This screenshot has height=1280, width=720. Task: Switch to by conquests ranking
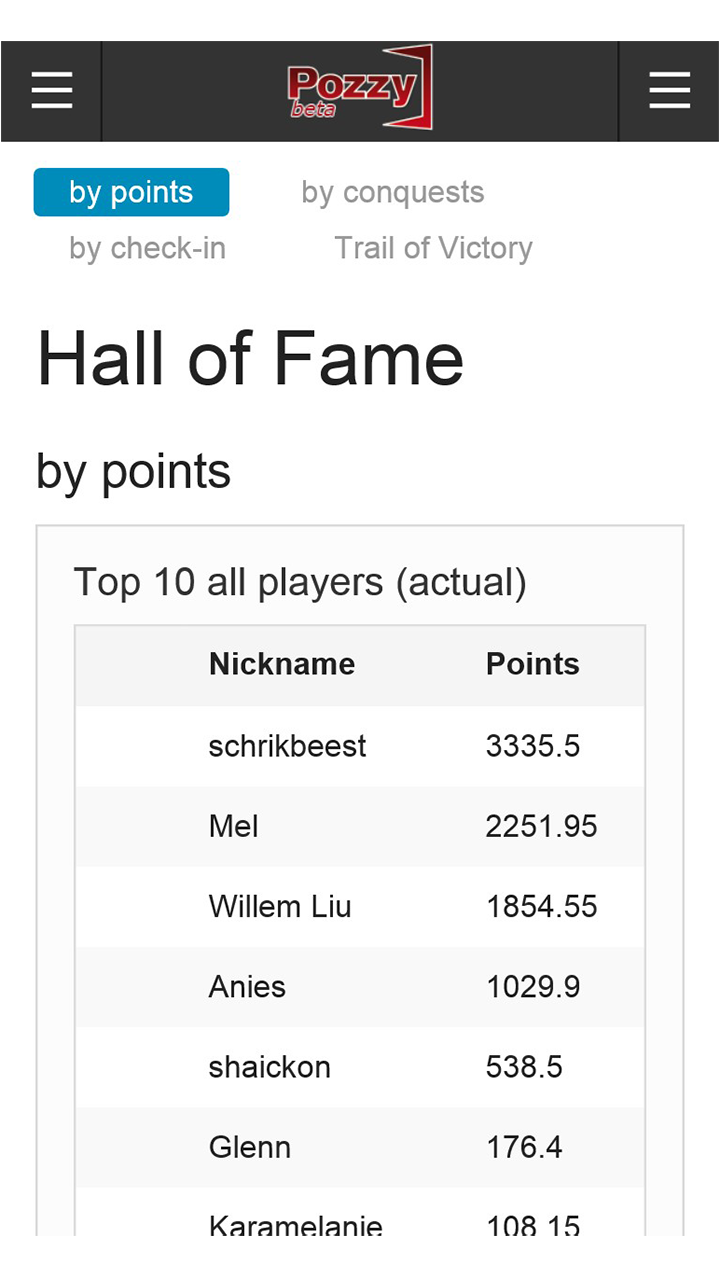point(393,192)
